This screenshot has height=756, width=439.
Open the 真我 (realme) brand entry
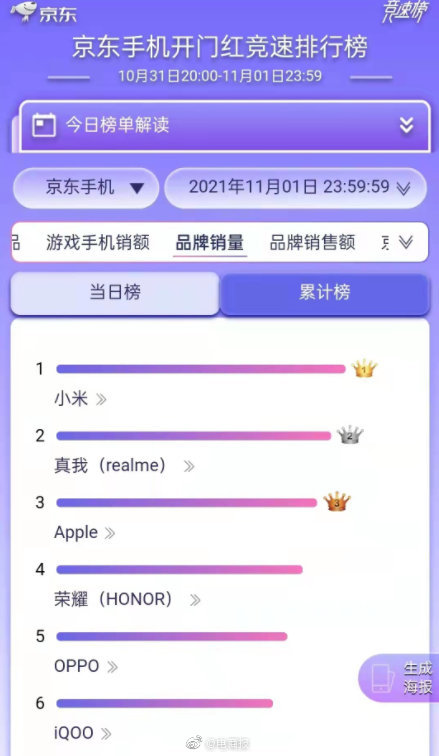(124, 466)
